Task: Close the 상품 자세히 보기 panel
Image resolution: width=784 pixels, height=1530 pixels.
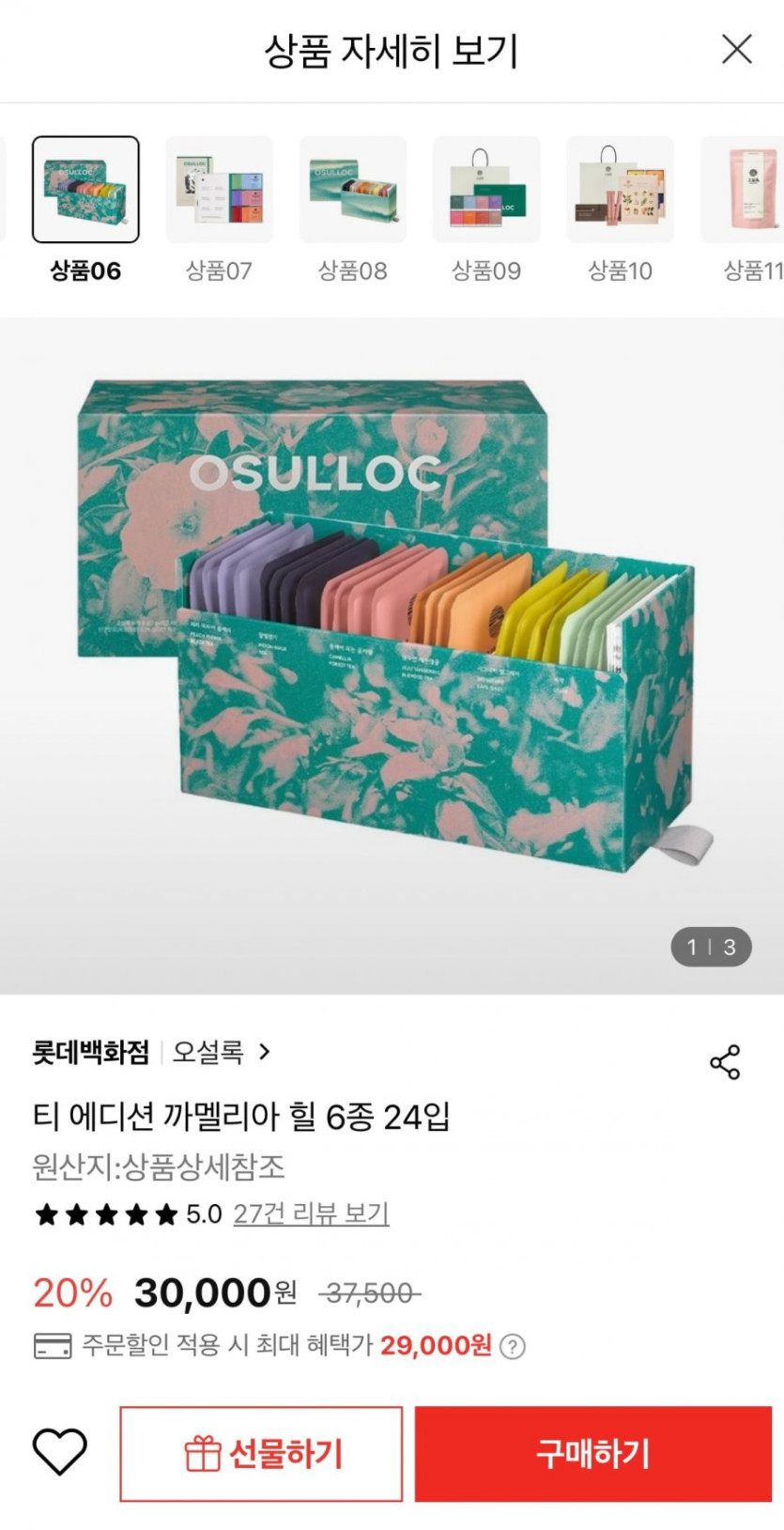Action: point(737,49)
